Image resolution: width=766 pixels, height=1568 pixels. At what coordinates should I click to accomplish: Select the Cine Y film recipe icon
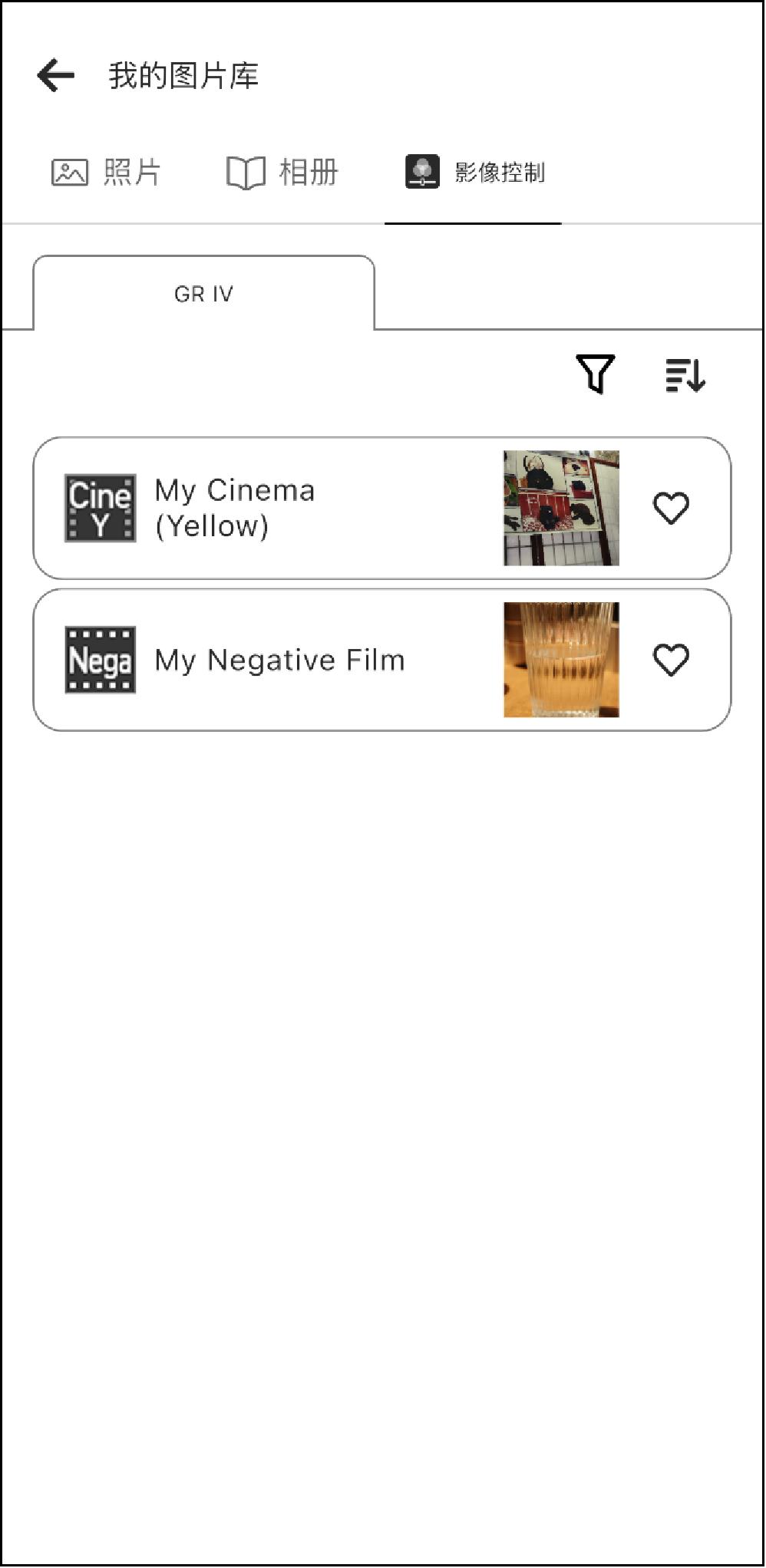(x=101, y=506)
